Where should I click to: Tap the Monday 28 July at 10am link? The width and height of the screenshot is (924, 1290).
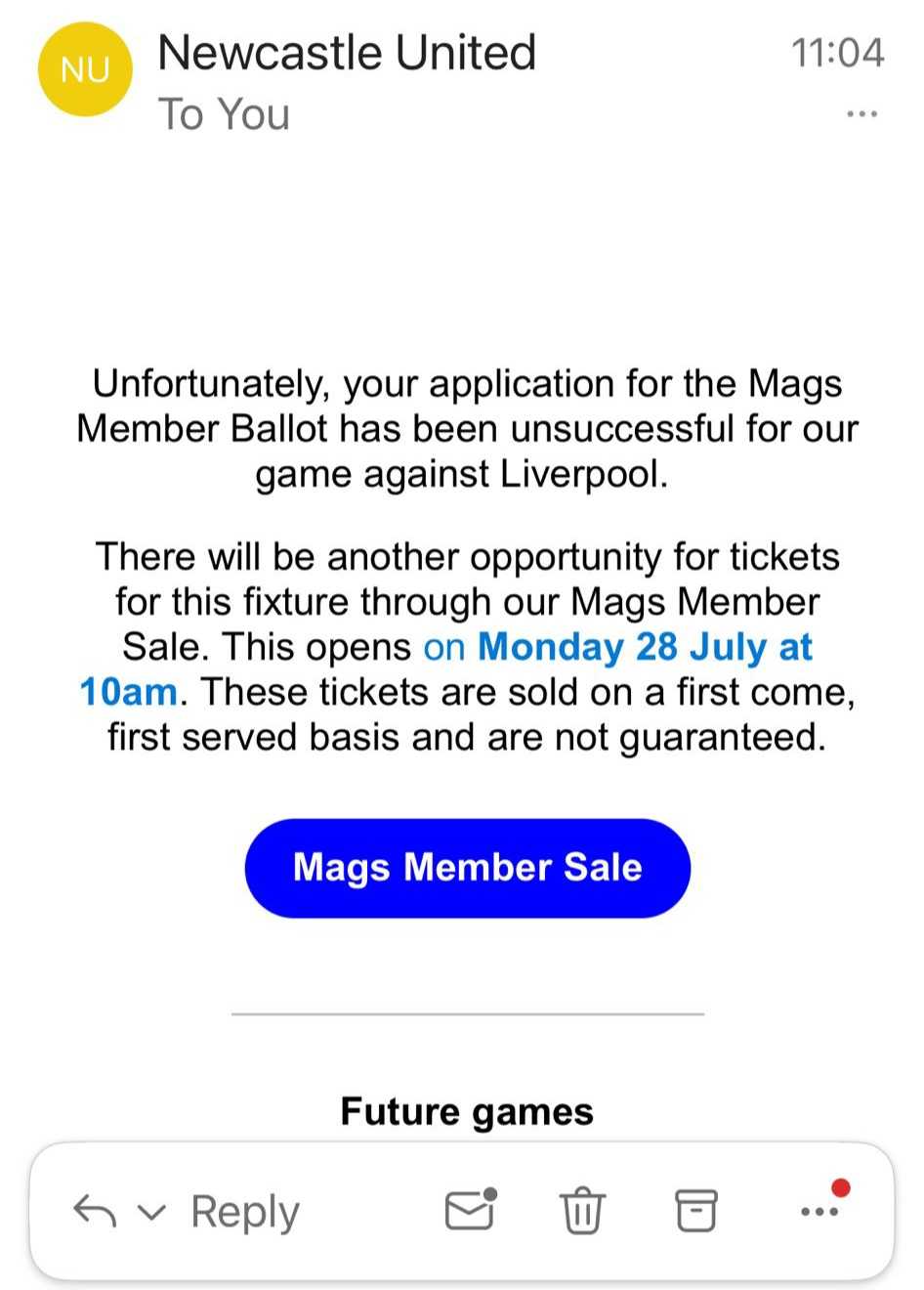tap(645, 647)
